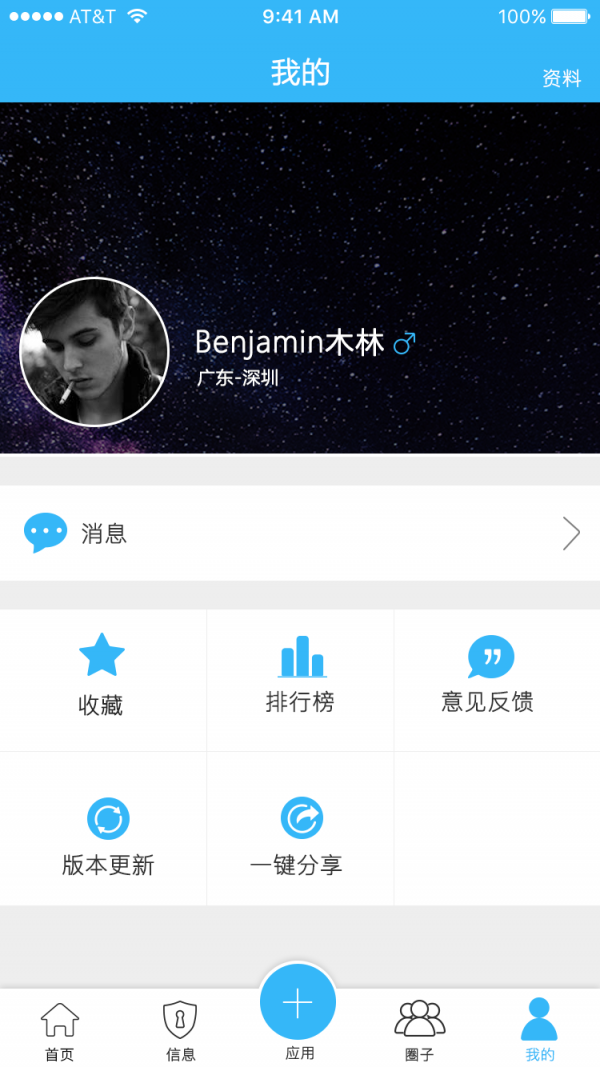600x1067 pixels.
Task: Open 收藏 favorites
Action: [x=101, y=676]
